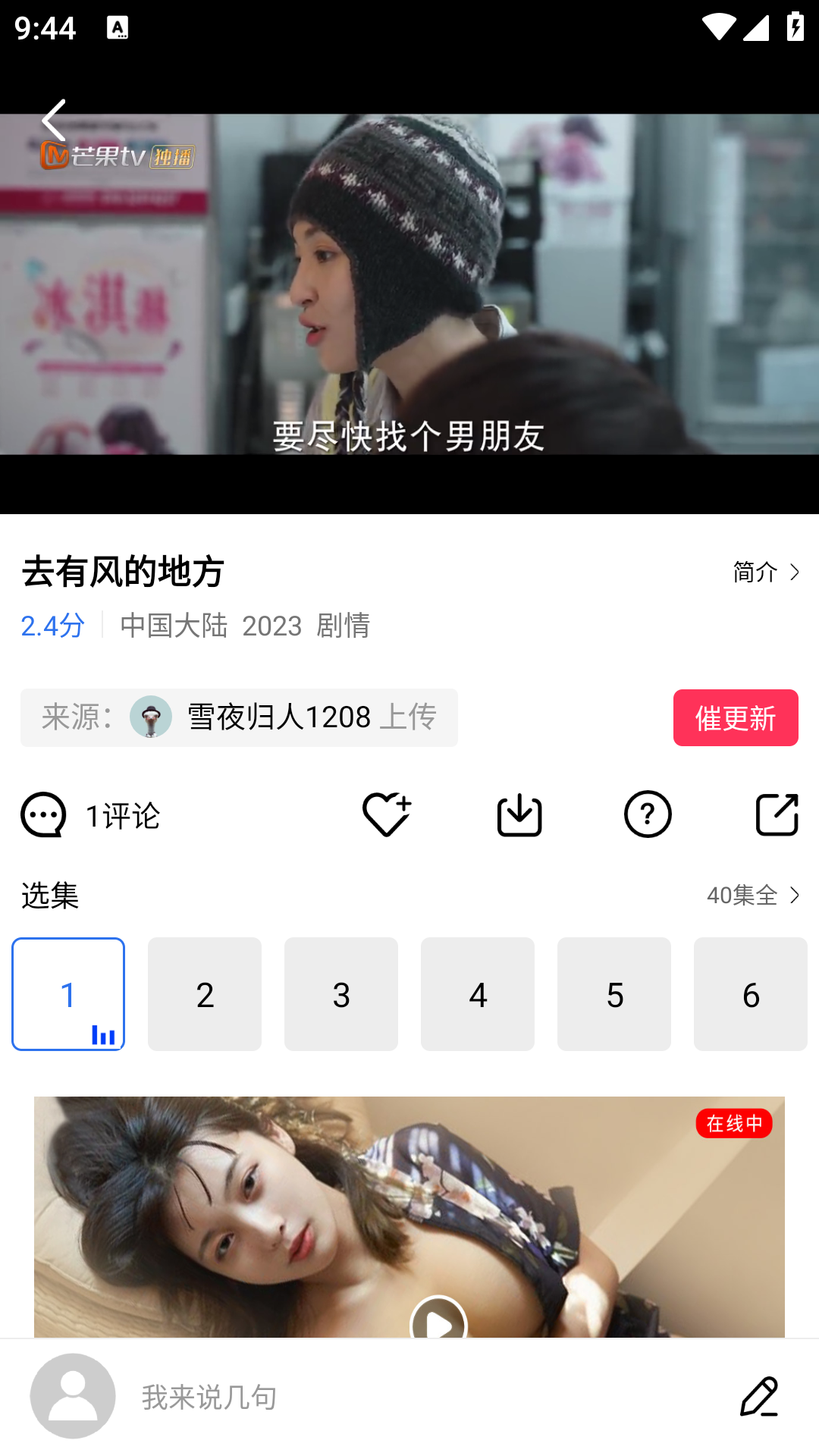Tap the download icon to save the video

(519, 814)
